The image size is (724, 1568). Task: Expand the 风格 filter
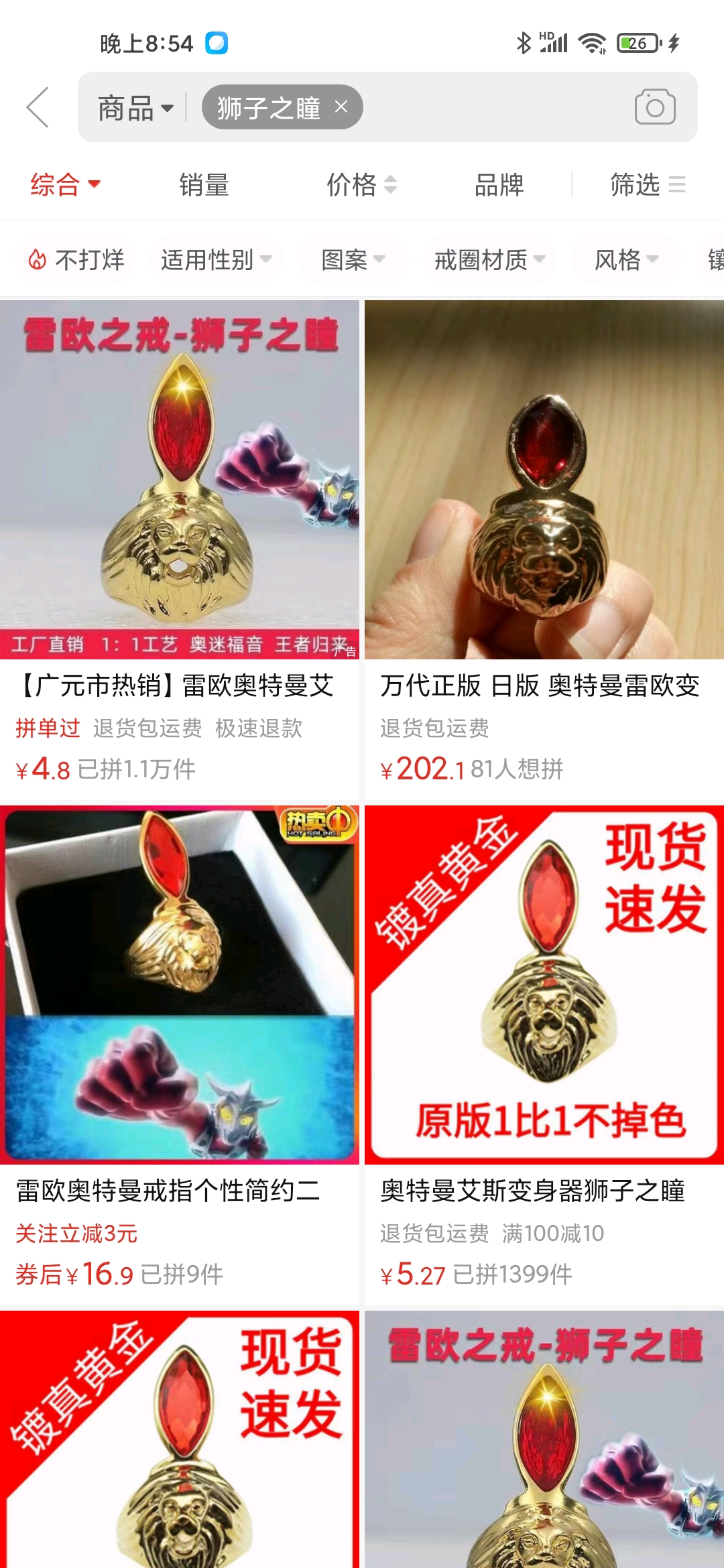(x=627, y=259)
